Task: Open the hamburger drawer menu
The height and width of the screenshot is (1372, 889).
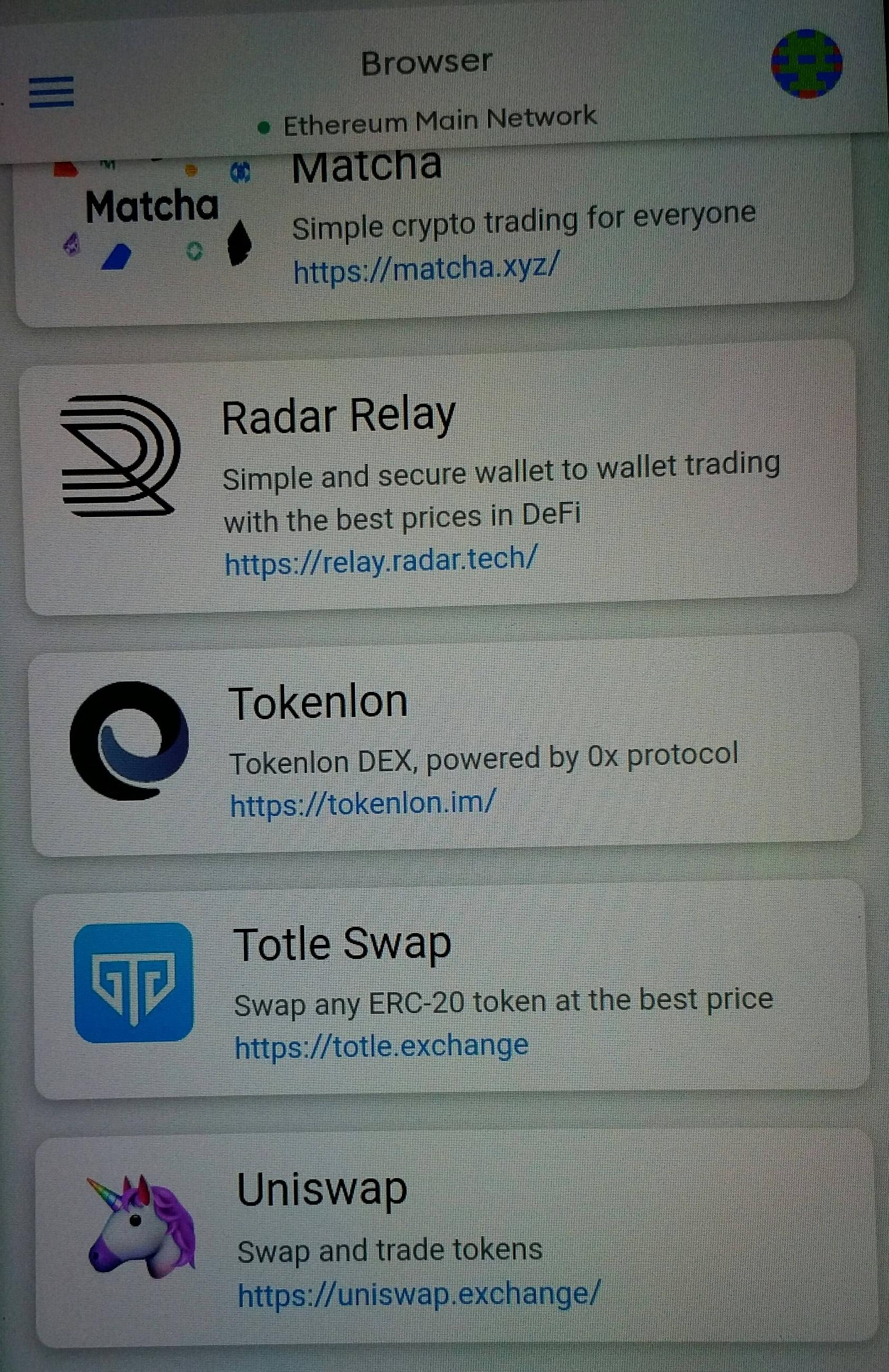Action: pyautogui.click(x=51, y=92)
